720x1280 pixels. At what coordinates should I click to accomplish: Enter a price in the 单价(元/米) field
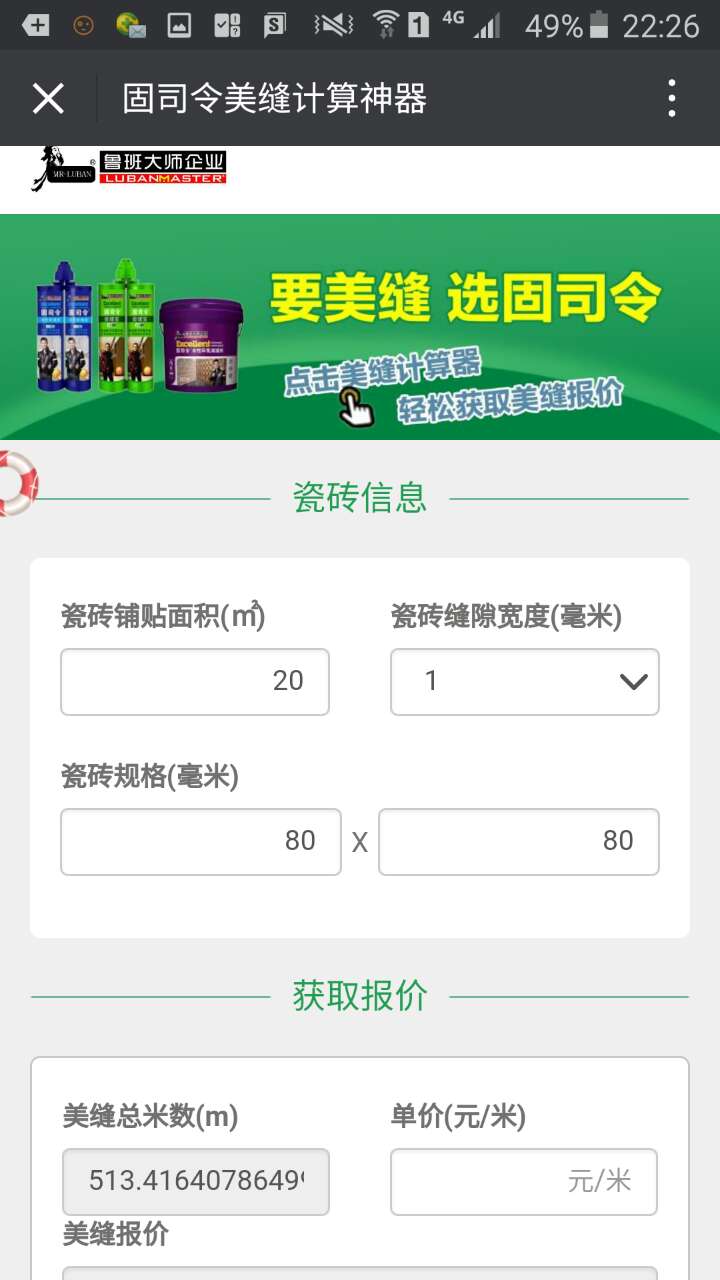[523, 1182]
